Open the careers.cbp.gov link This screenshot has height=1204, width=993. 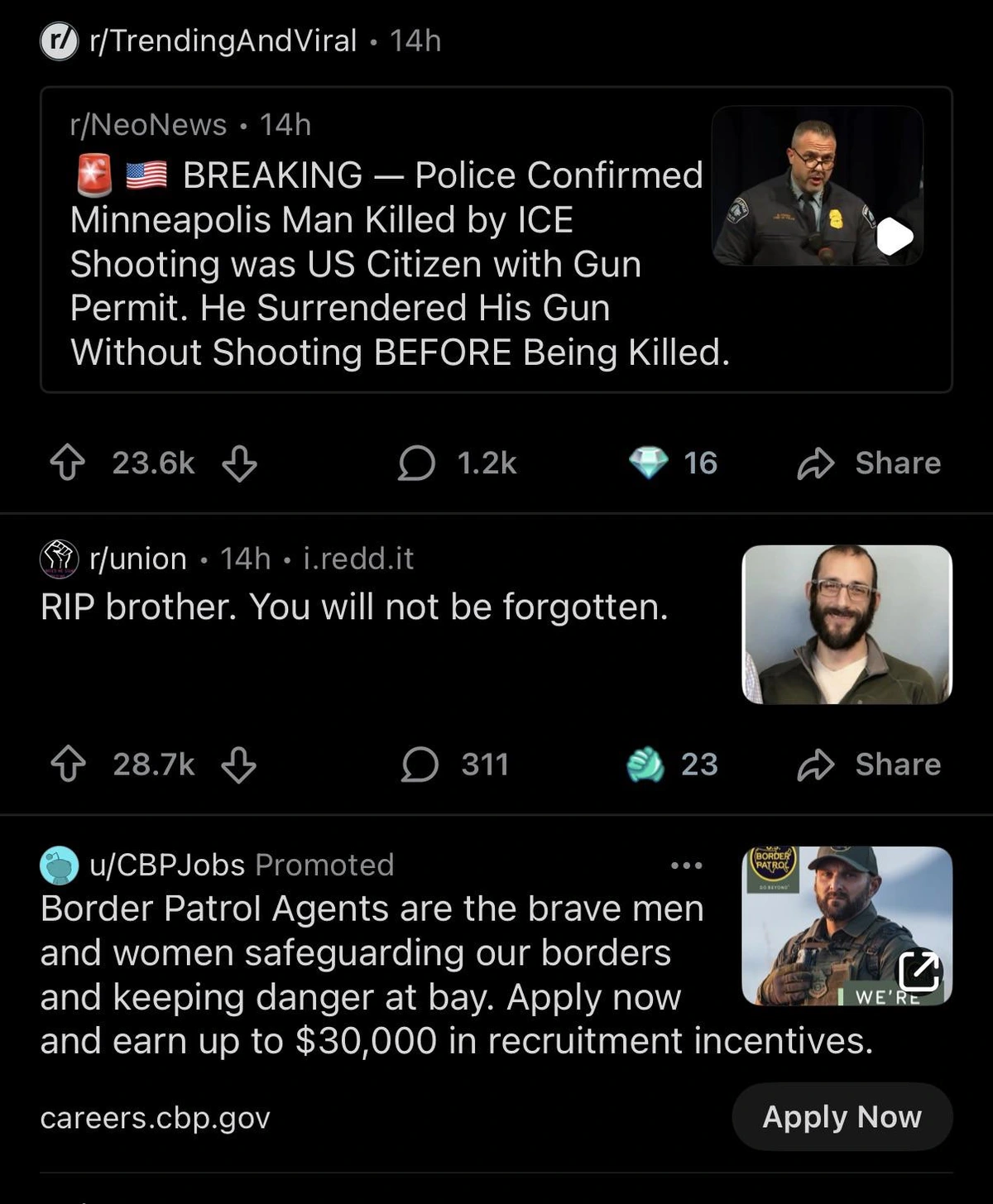pos(155,1118)
